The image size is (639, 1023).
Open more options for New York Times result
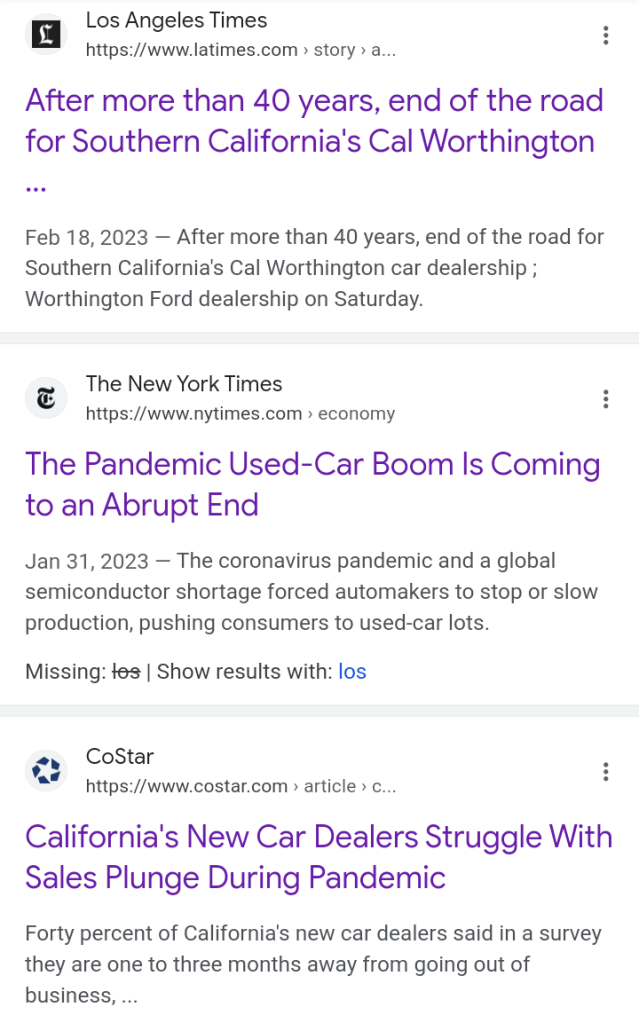pos(606,399)
